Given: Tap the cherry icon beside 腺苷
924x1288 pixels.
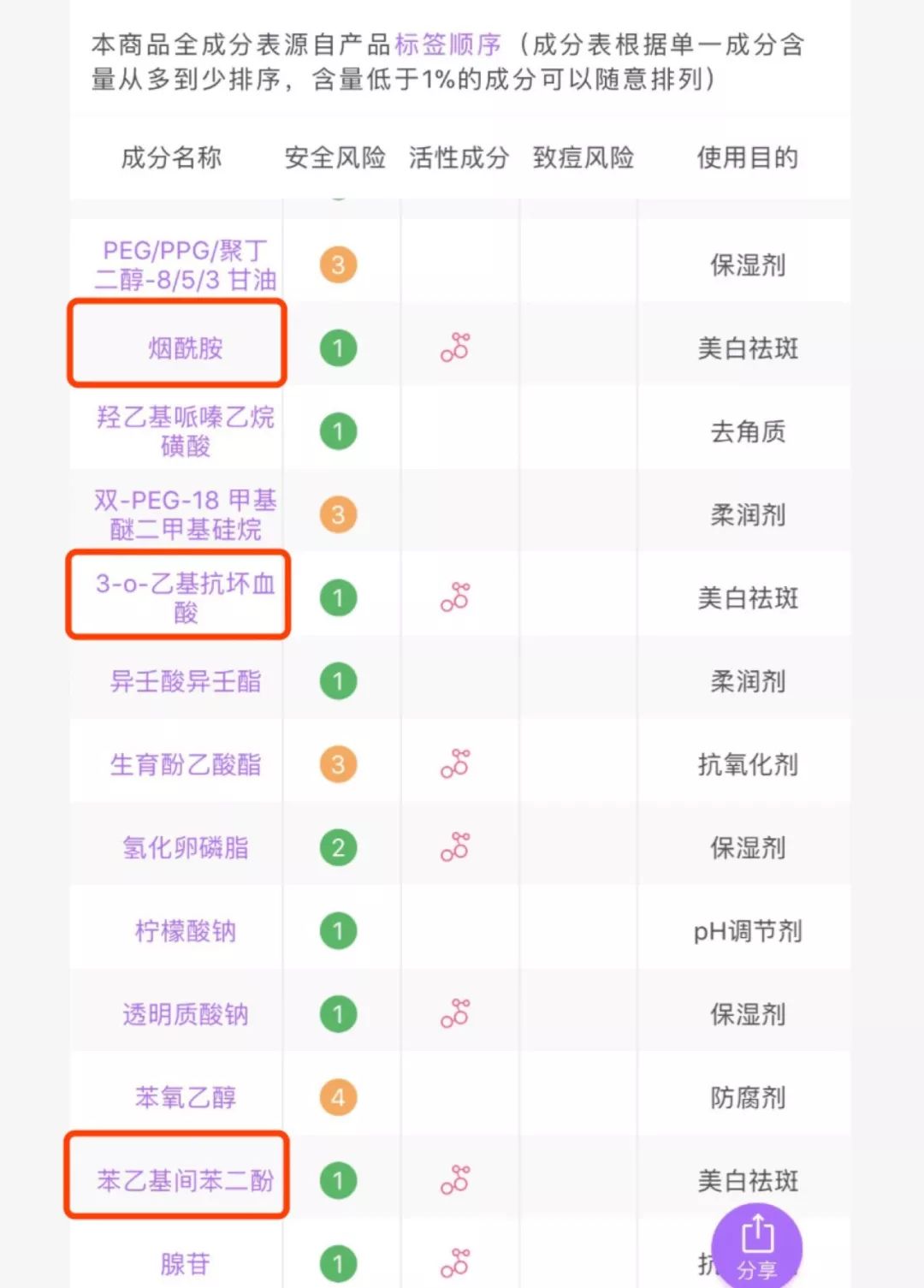Looking at the screenshot, I should tap(454, 1263).
